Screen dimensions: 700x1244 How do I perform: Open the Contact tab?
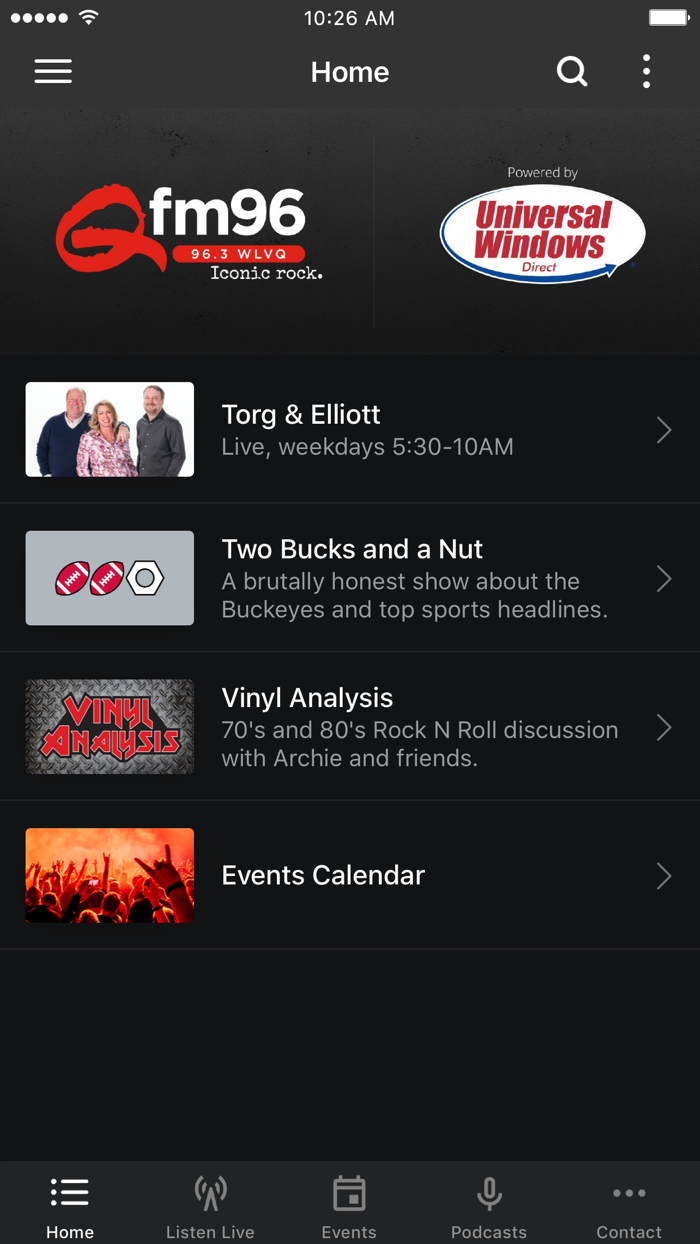pyautogui.click(x=629, y=1205)
